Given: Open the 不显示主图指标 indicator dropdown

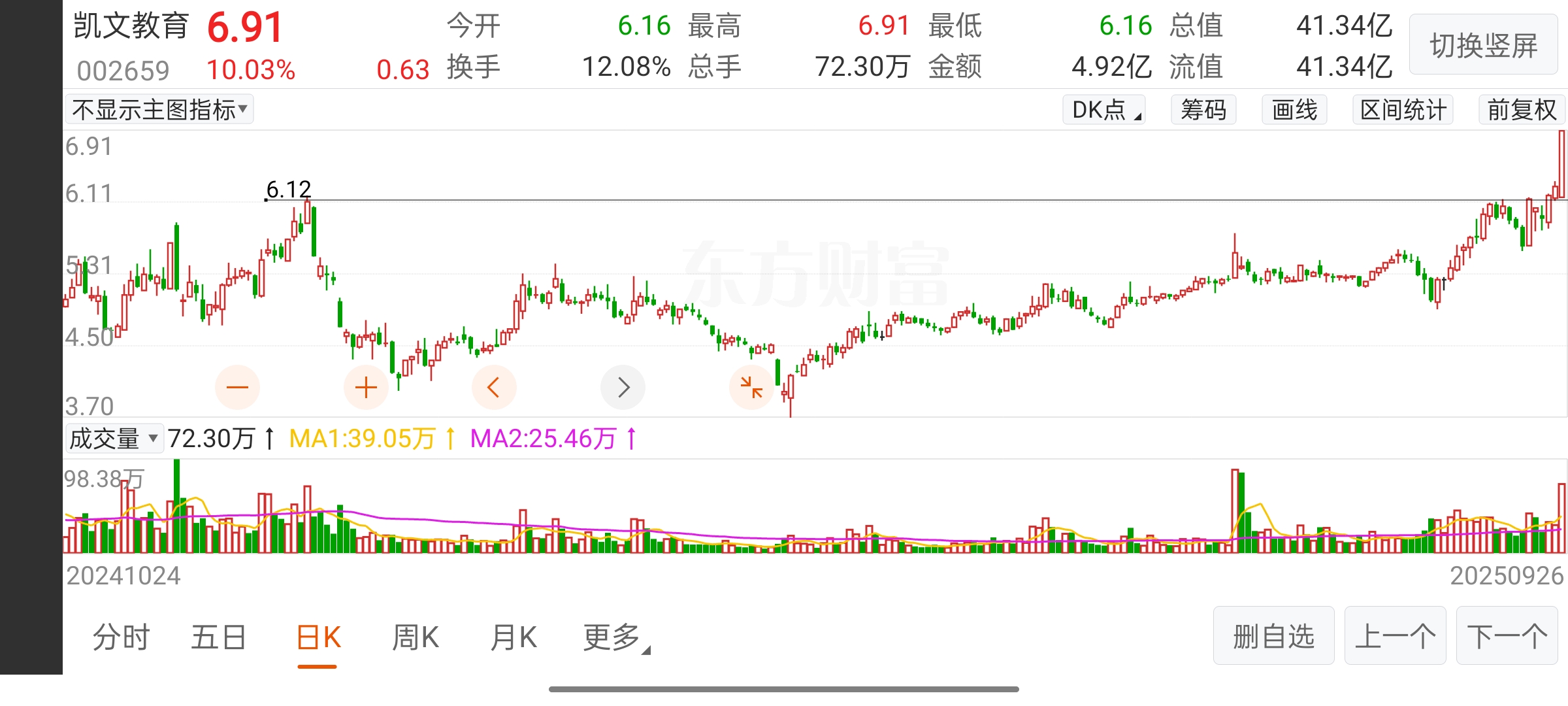Looking at the screenshot, I should click(159, 110).
